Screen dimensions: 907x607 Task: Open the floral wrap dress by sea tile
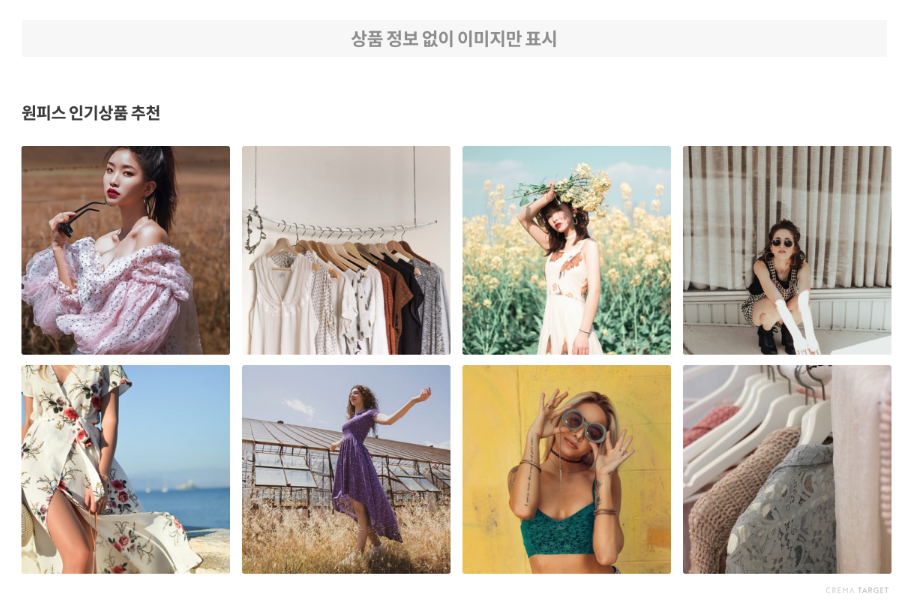tap(125, 469)
